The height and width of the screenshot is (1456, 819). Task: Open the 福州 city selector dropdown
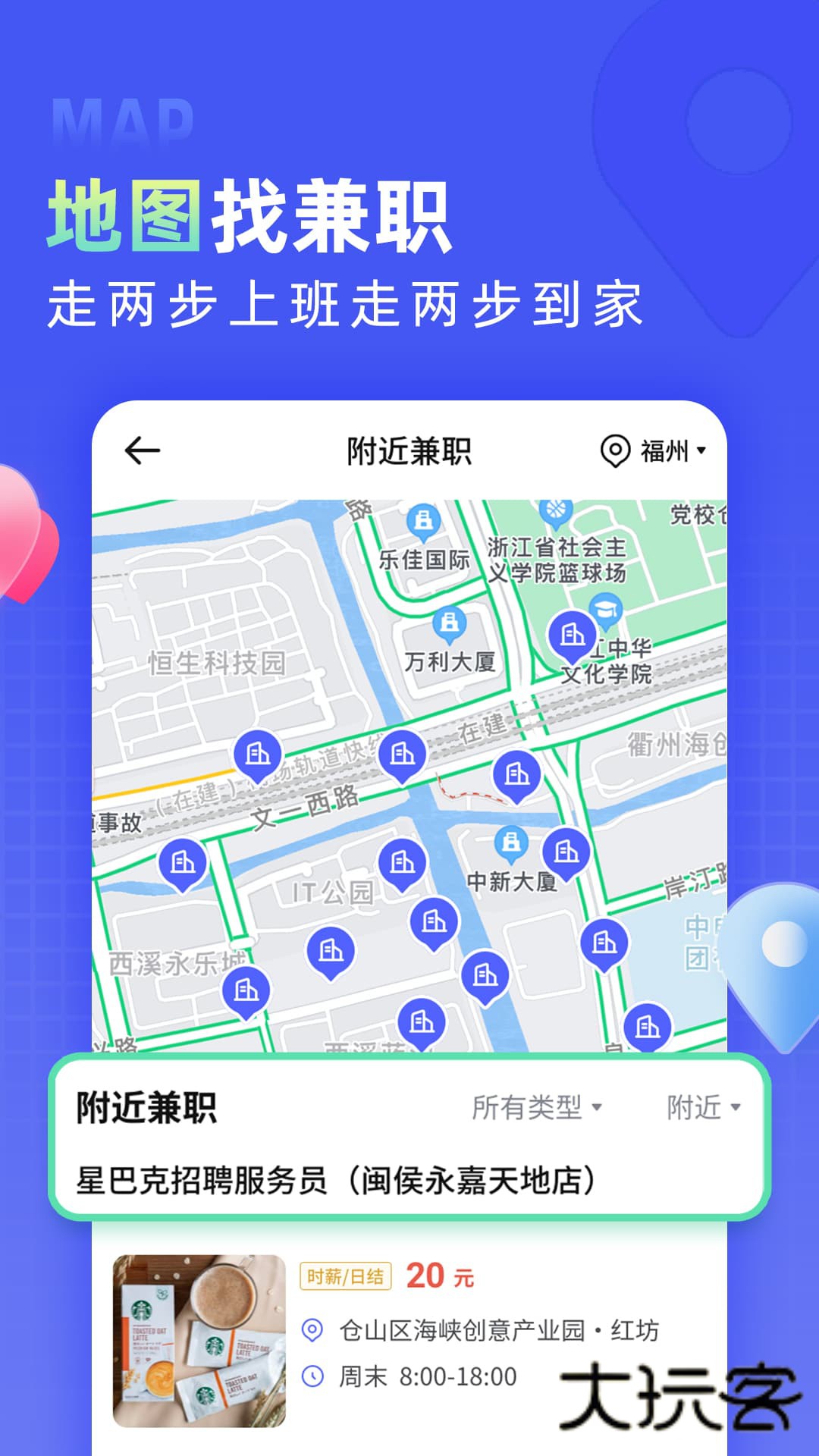pyautogui.click(x=666, y=447)
